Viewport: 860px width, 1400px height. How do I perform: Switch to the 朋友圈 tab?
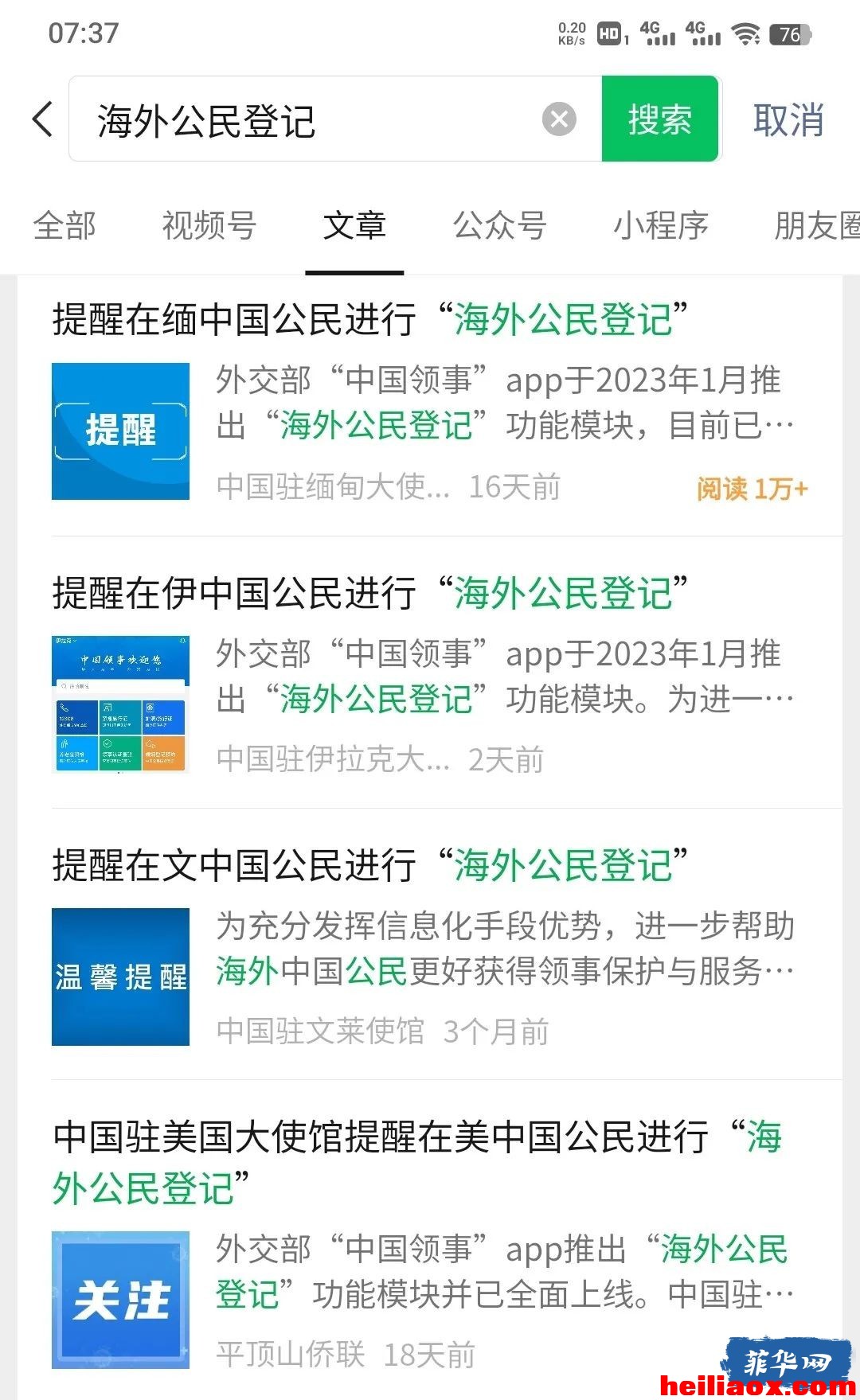[x=817, y=226]
